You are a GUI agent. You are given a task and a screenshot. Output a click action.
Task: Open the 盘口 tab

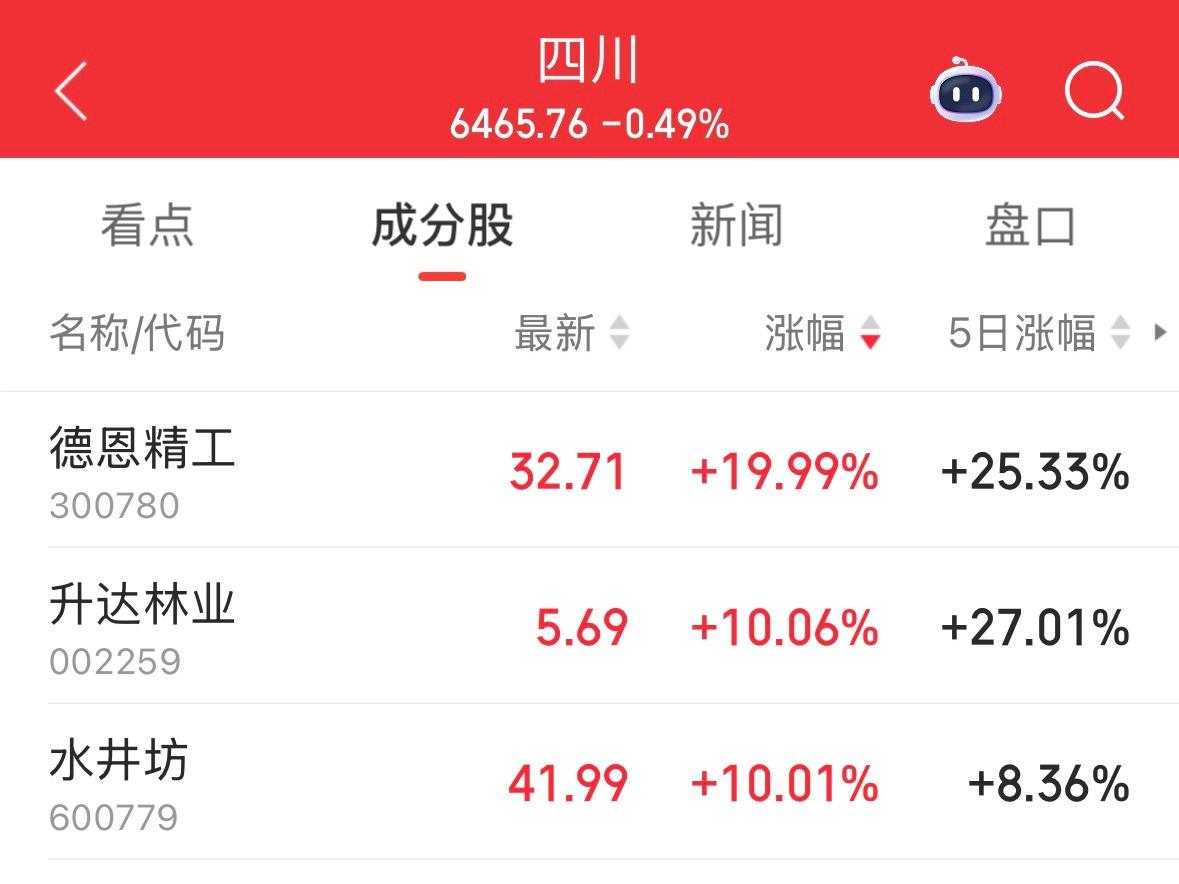pos(1030,226)
